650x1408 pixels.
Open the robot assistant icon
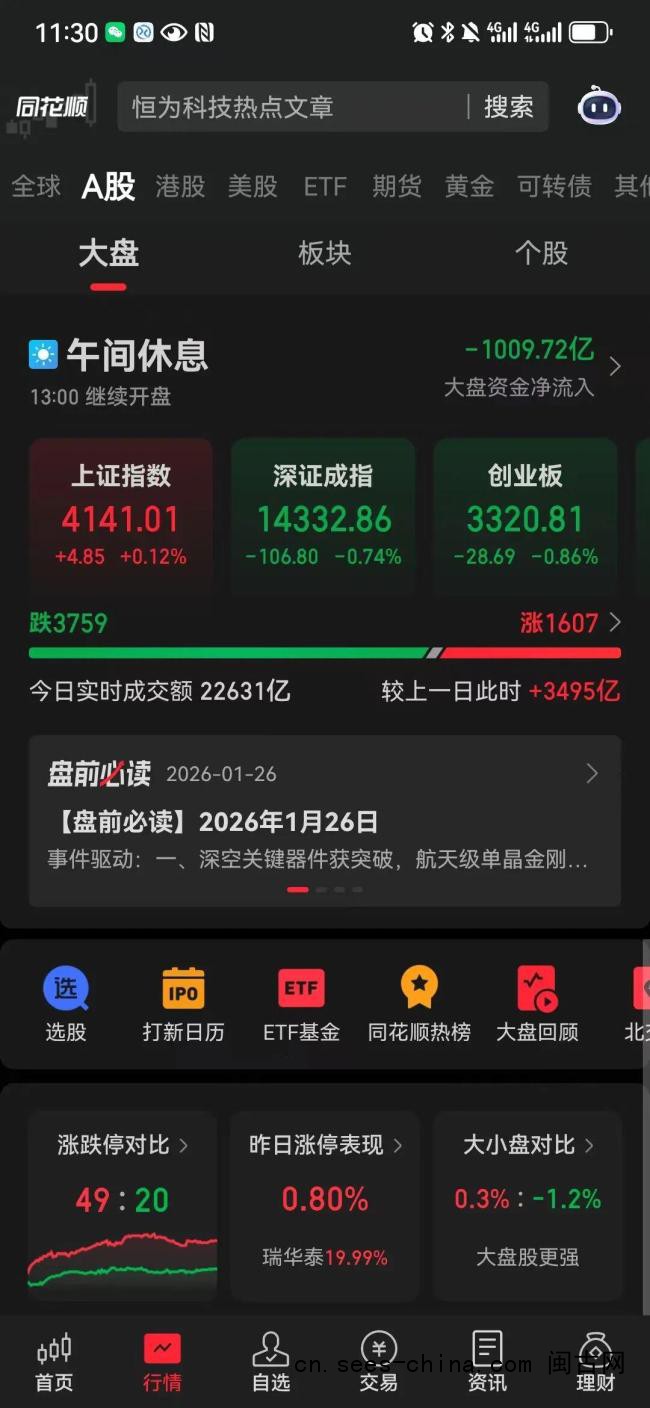click(599, 107)
